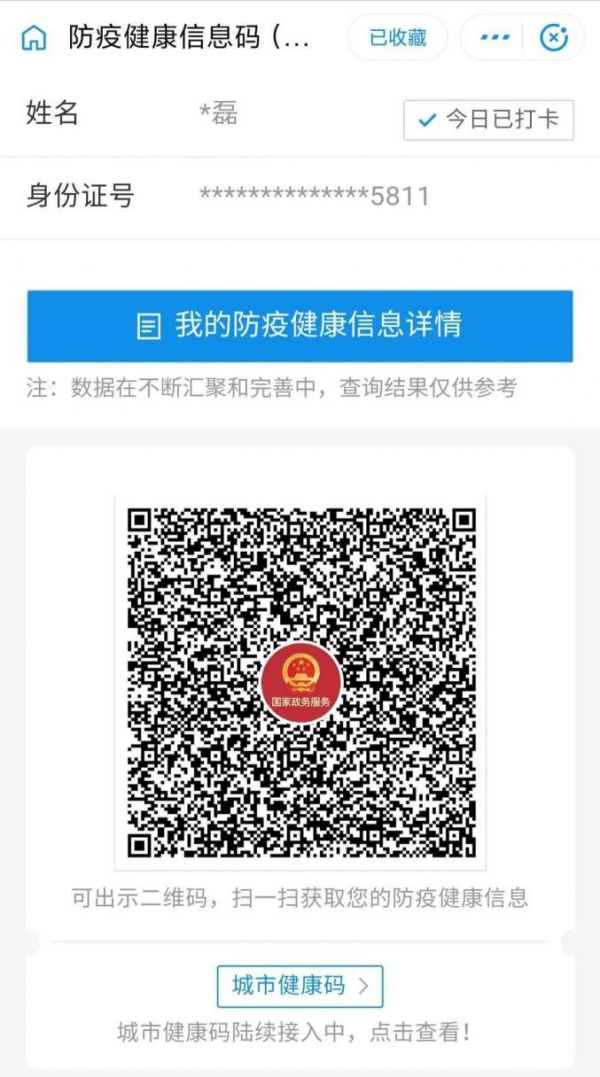Go to the mini program home icon
This screenshot has width=600, height=1077.
click(34, 38)
